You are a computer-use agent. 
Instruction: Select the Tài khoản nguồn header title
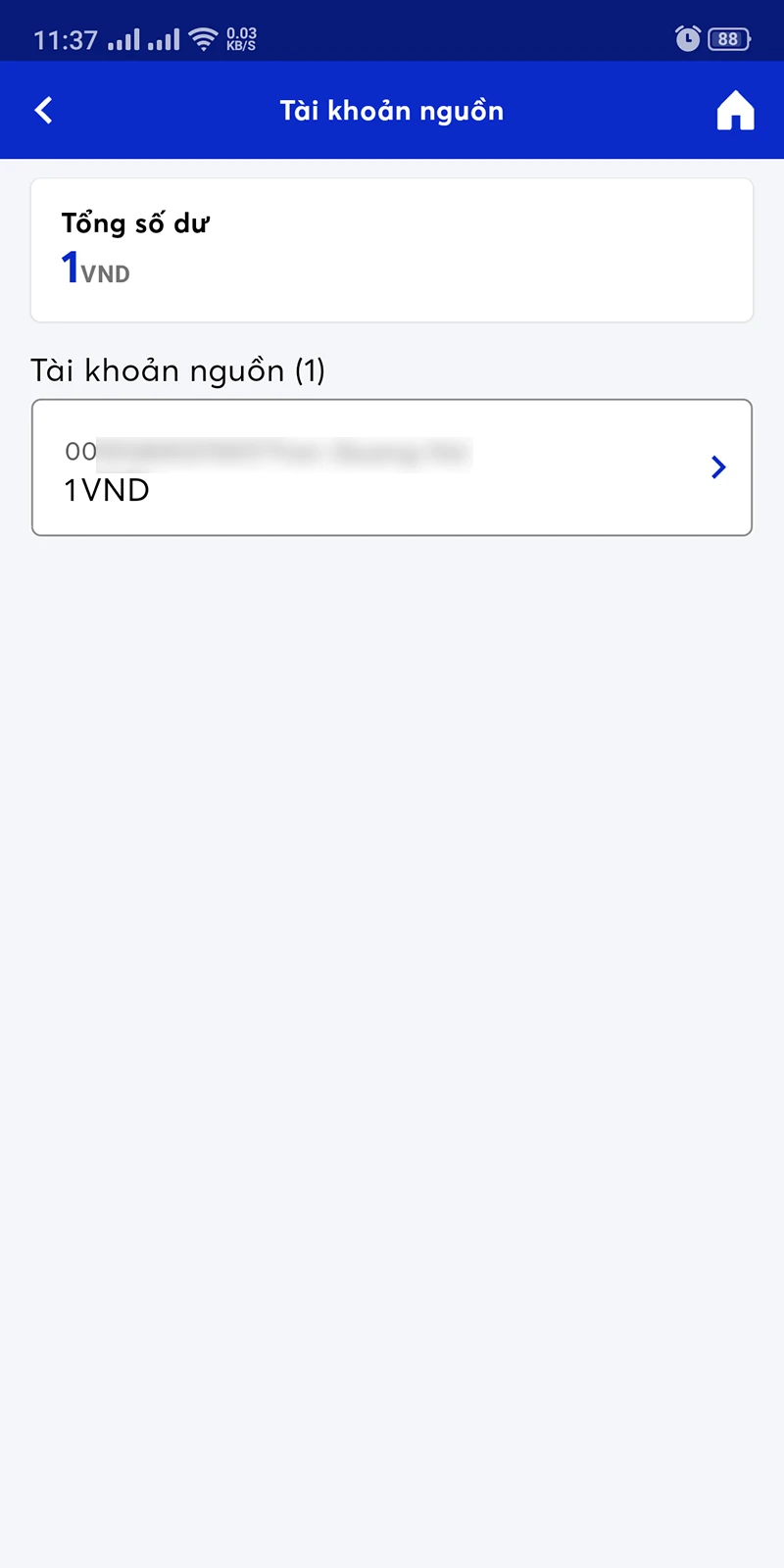(x=391, y=110)
